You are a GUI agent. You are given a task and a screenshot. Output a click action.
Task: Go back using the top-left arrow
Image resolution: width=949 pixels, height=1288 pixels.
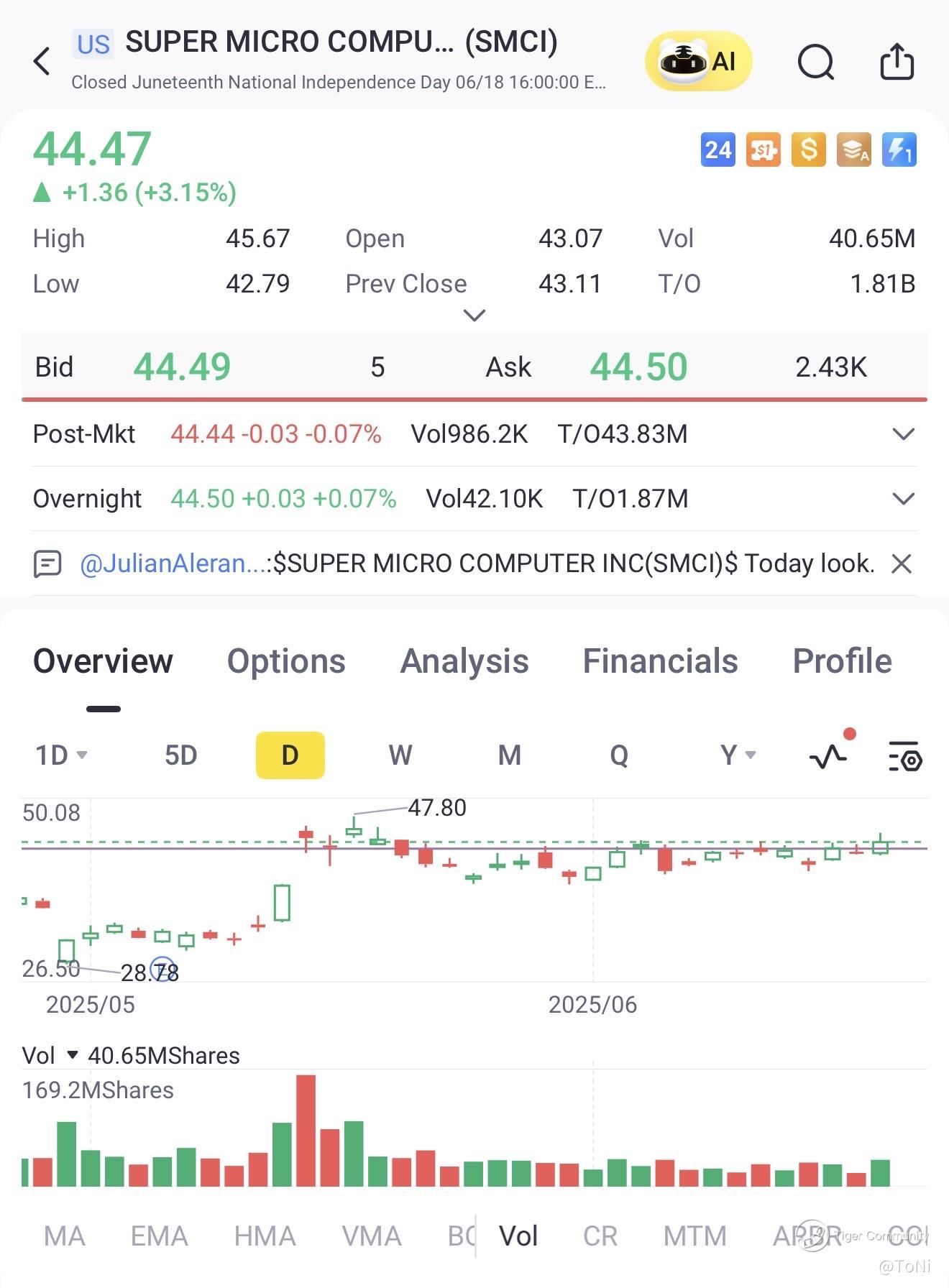tap(42, 61)
